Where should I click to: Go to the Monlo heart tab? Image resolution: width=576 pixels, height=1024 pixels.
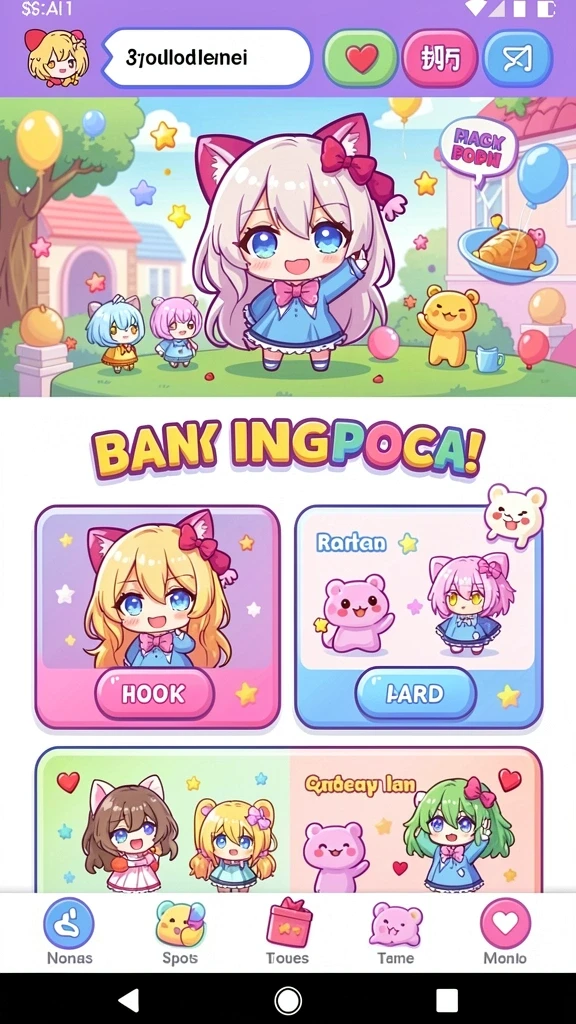coord(505,932)
